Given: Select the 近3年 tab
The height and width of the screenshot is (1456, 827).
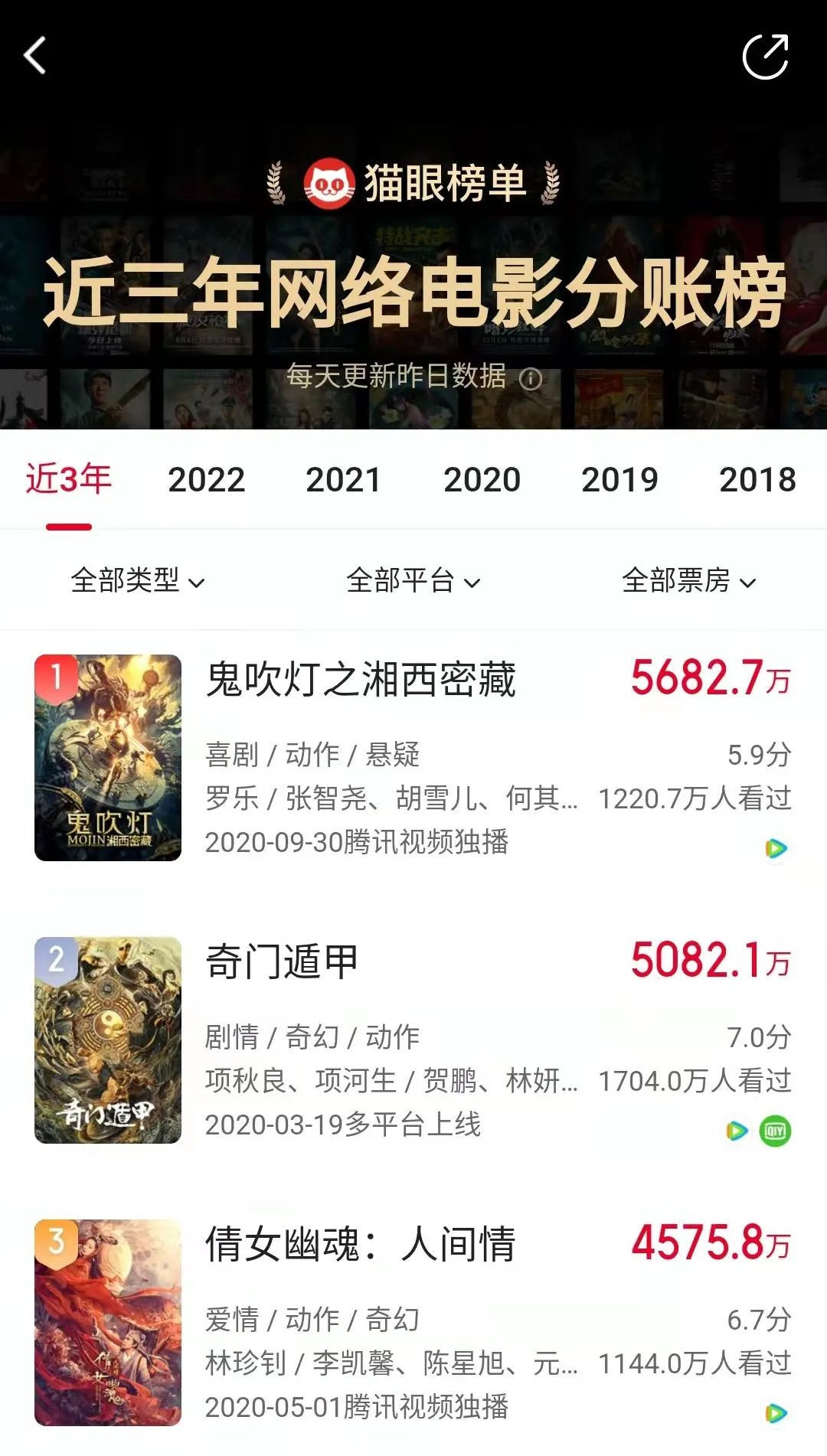Looking at the screenshot, I should click(x=69, y=480).
